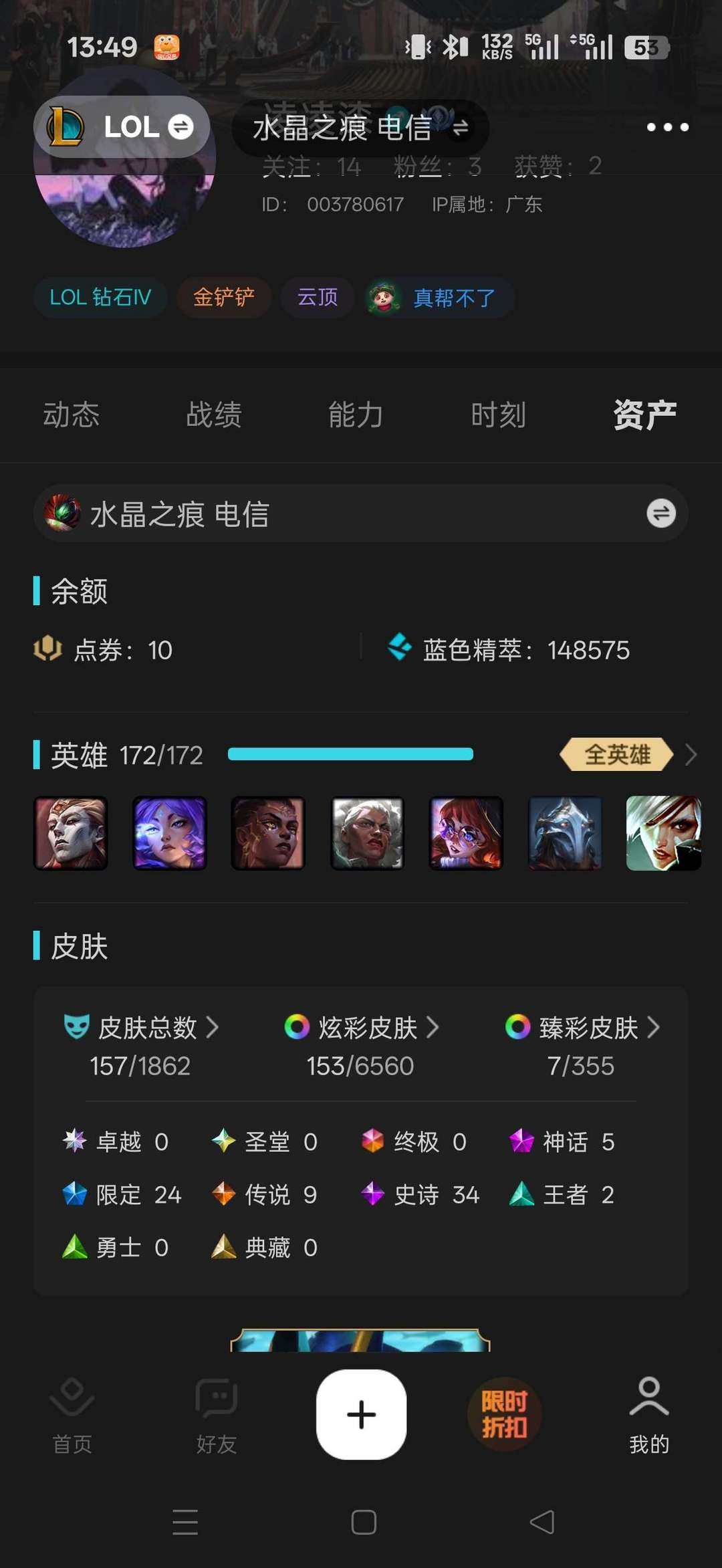Switch to the 战绩 tab
This screenshot has width=722, height=1568.
coord(214,415)
